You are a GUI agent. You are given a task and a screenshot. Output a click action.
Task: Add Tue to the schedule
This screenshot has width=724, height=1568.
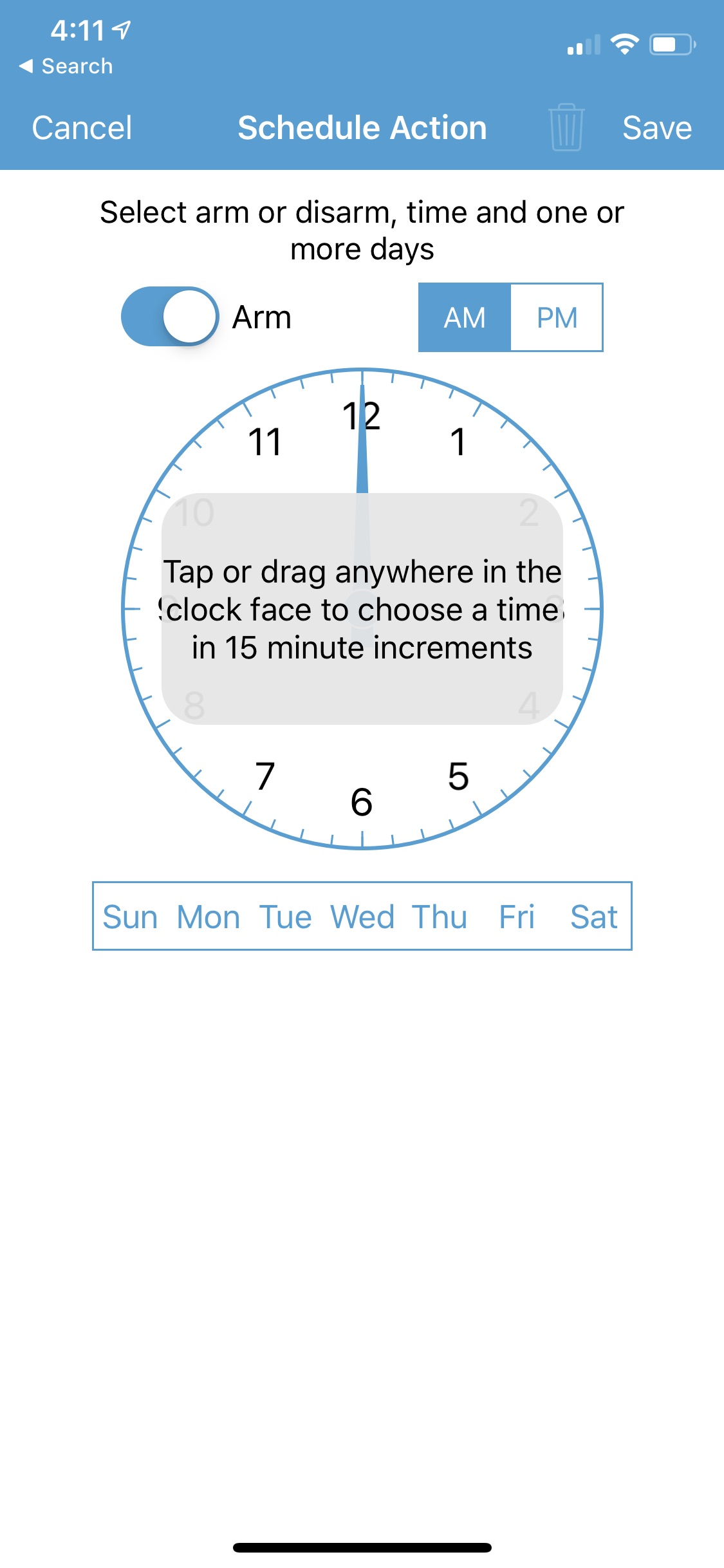[285, 917]
